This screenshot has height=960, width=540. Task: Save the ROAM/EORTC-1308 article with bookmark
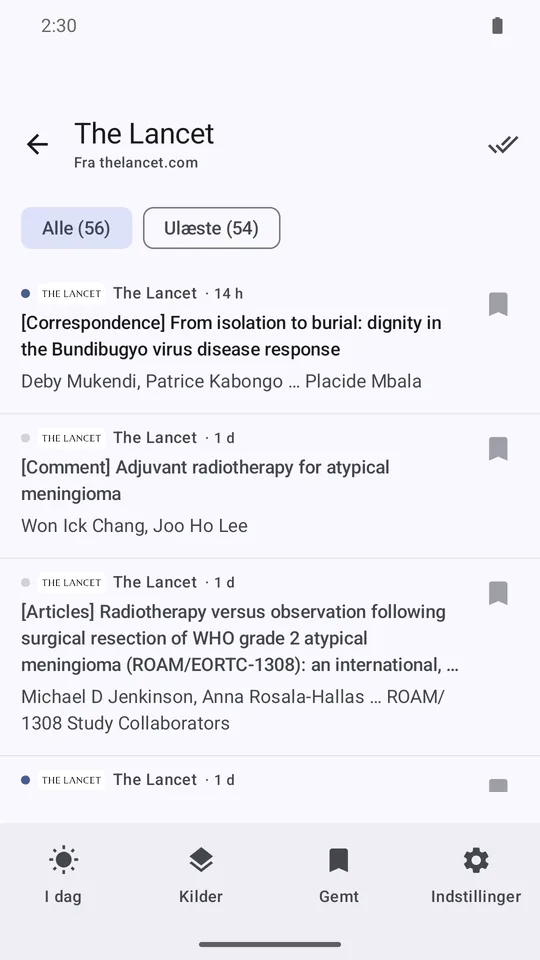pos(498,593)
